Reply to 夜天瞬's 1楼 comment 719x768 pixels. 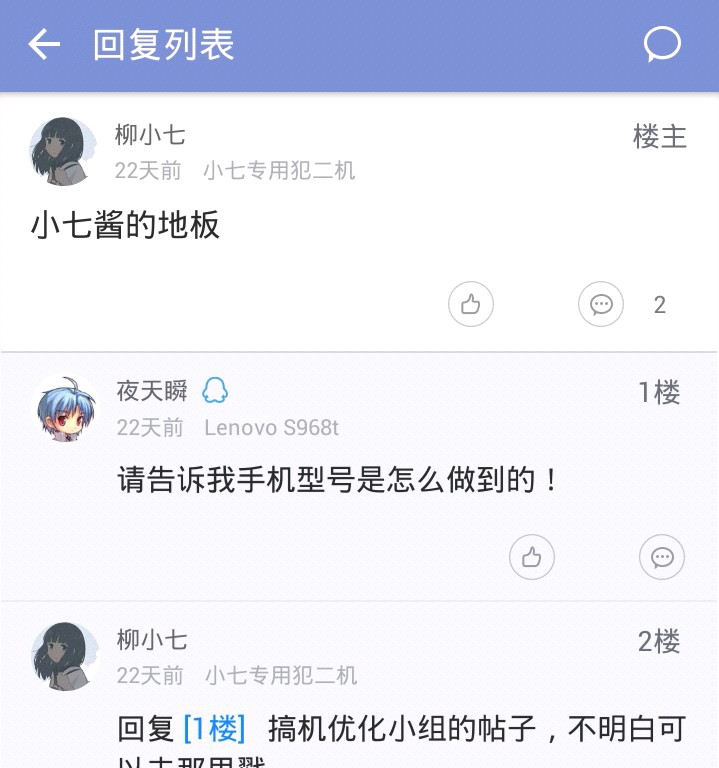tap(662, 557)
